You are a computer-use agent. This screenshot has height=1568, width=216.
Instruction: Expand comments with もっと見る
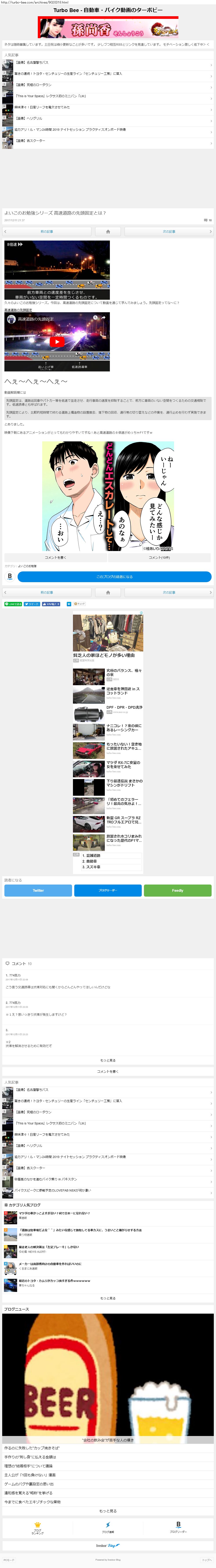point(108,1060)
